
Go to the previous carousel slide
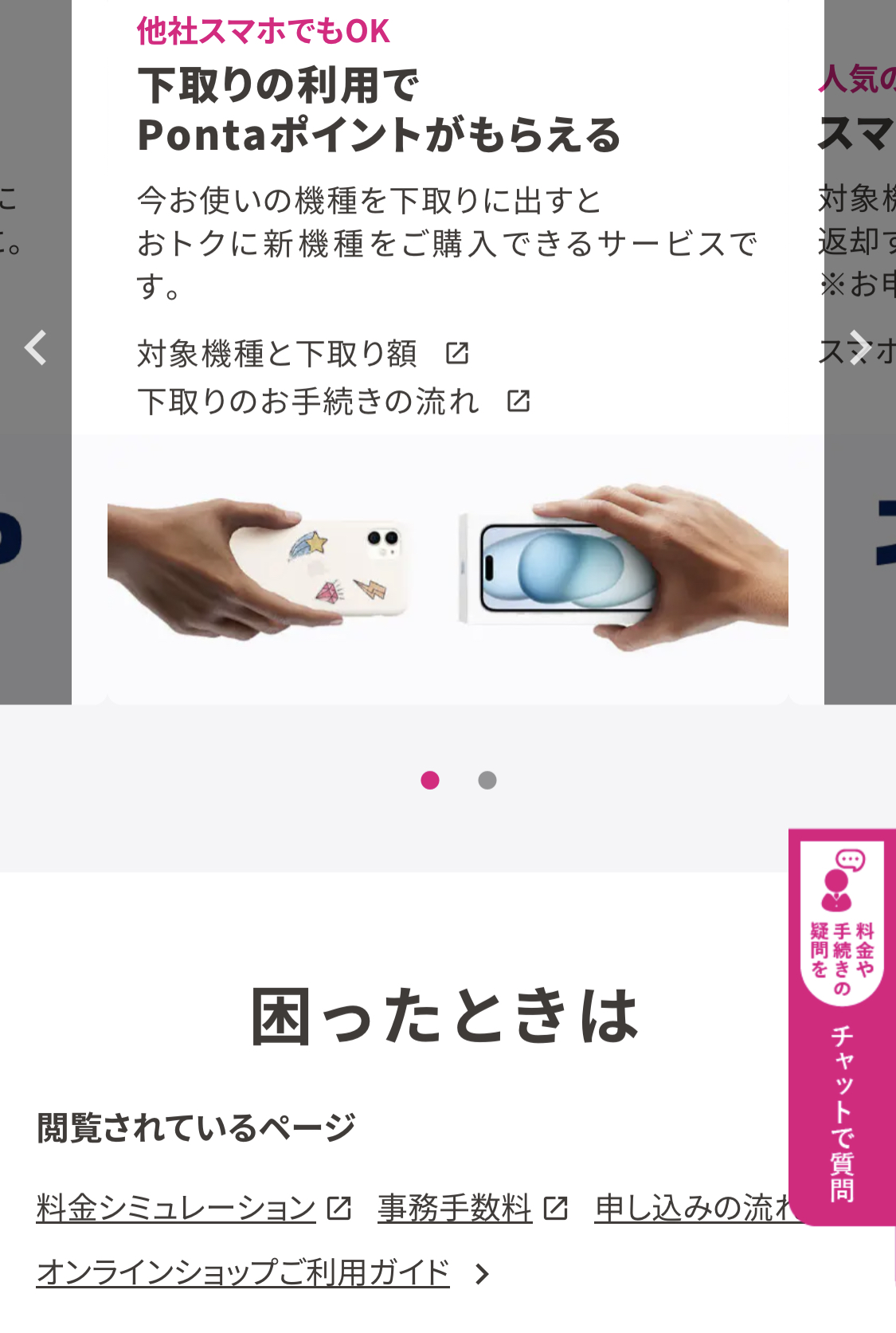[36, 348]
